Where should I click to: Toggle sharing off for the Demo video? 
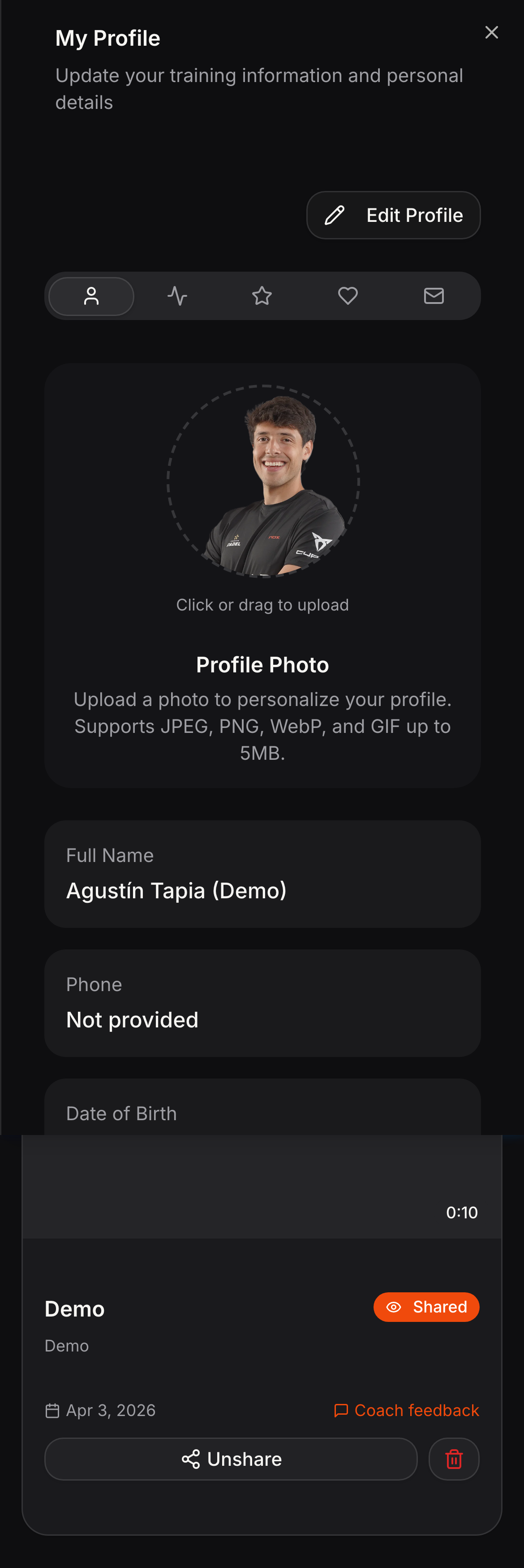(230, 1459)
